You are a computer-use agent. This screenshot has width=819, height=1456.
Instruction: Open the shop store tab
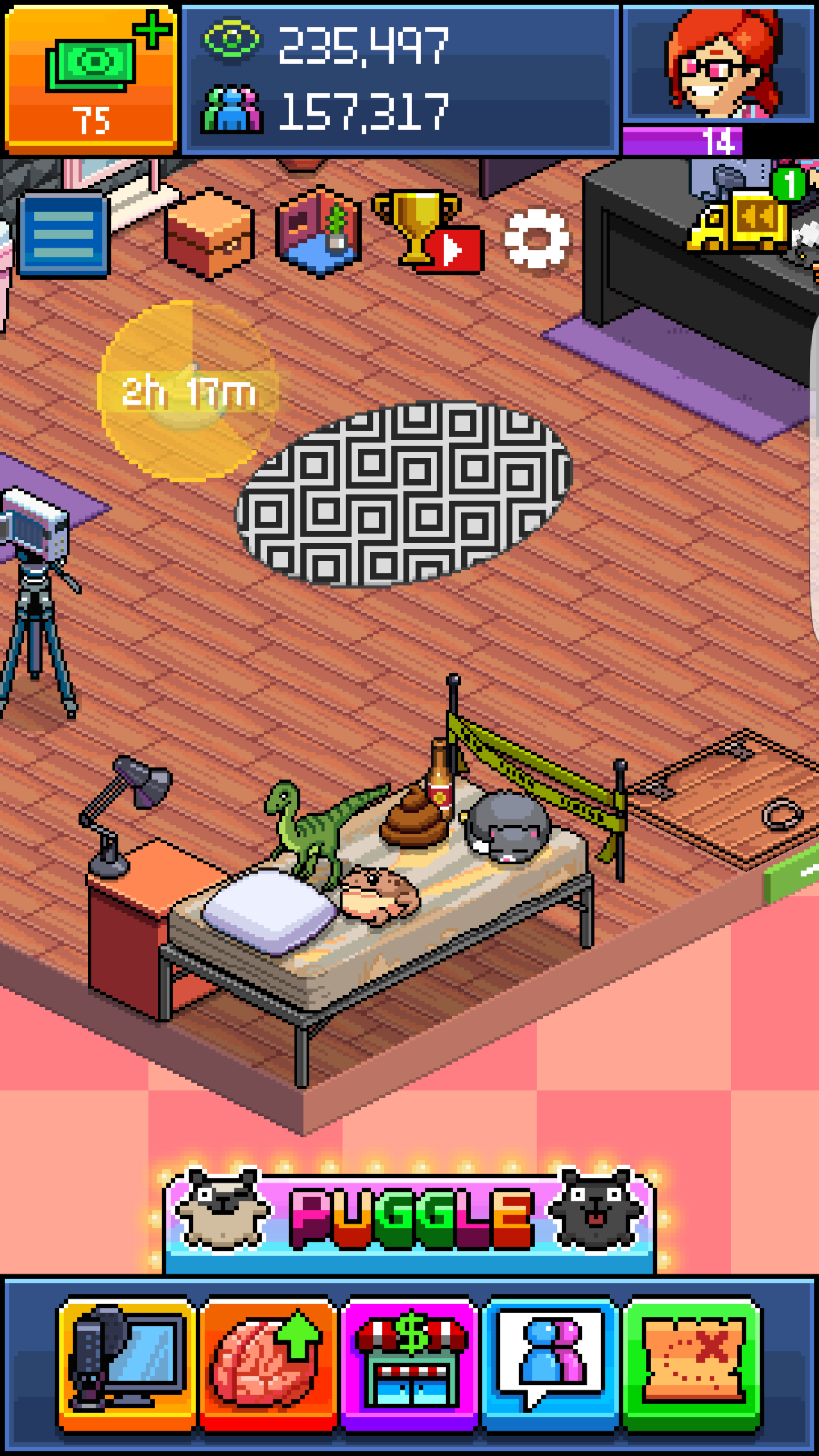coord(409,1364)
